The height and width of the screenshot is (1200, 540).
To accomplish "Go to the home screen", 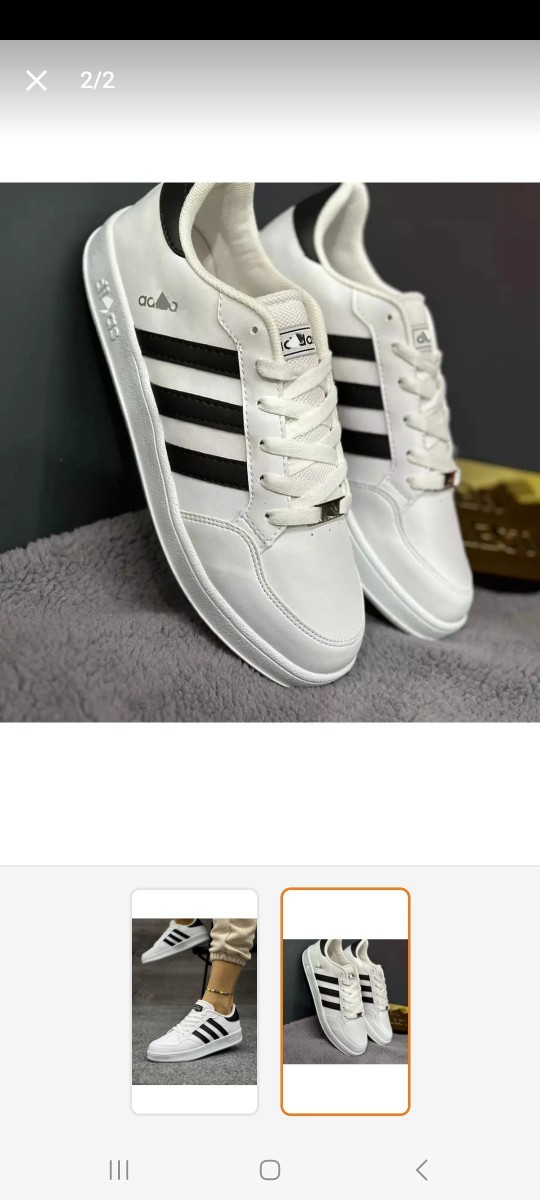I will tap(270, 1169).
